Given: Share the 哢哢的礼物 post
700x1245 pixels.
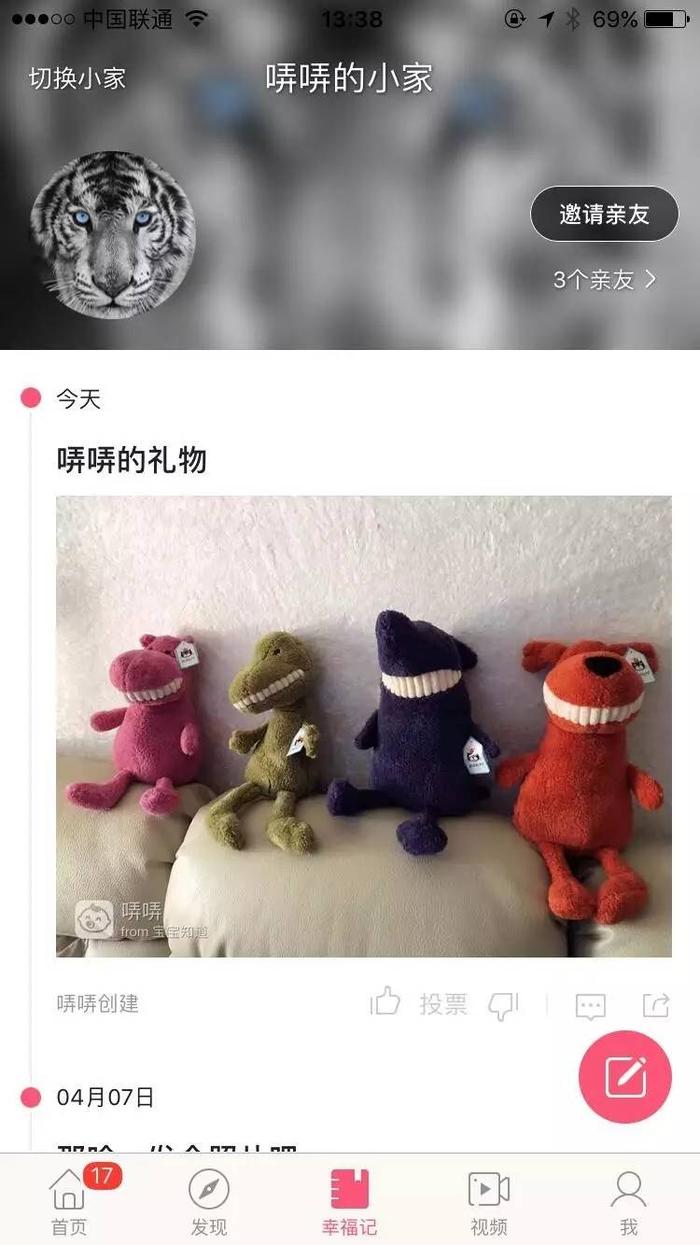Looking at the screenshot, I should tap(655, 1004).
